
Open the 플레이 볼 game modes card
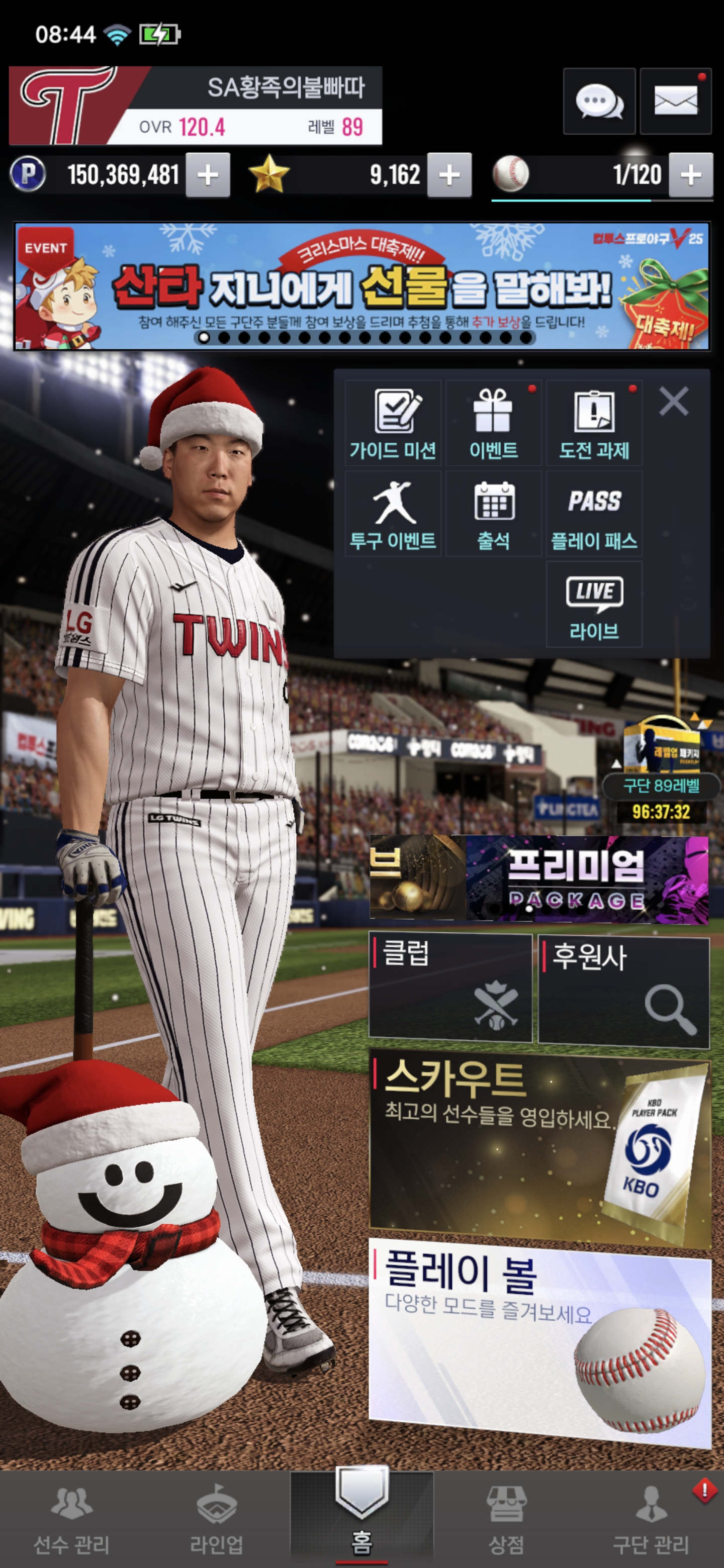coord(539,1340)
